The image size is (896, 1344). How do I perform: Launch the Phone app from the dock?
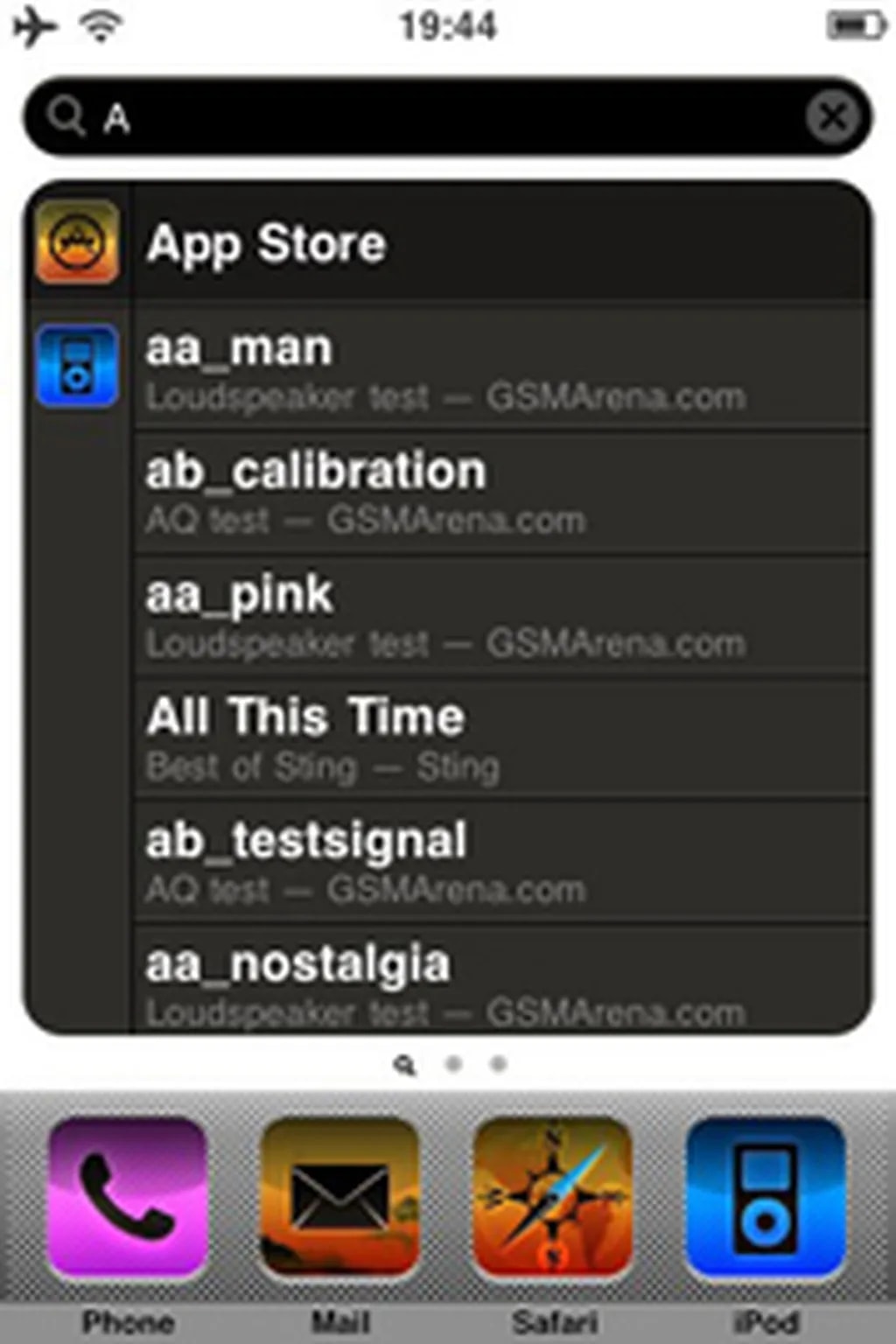tap(128, 1197)
